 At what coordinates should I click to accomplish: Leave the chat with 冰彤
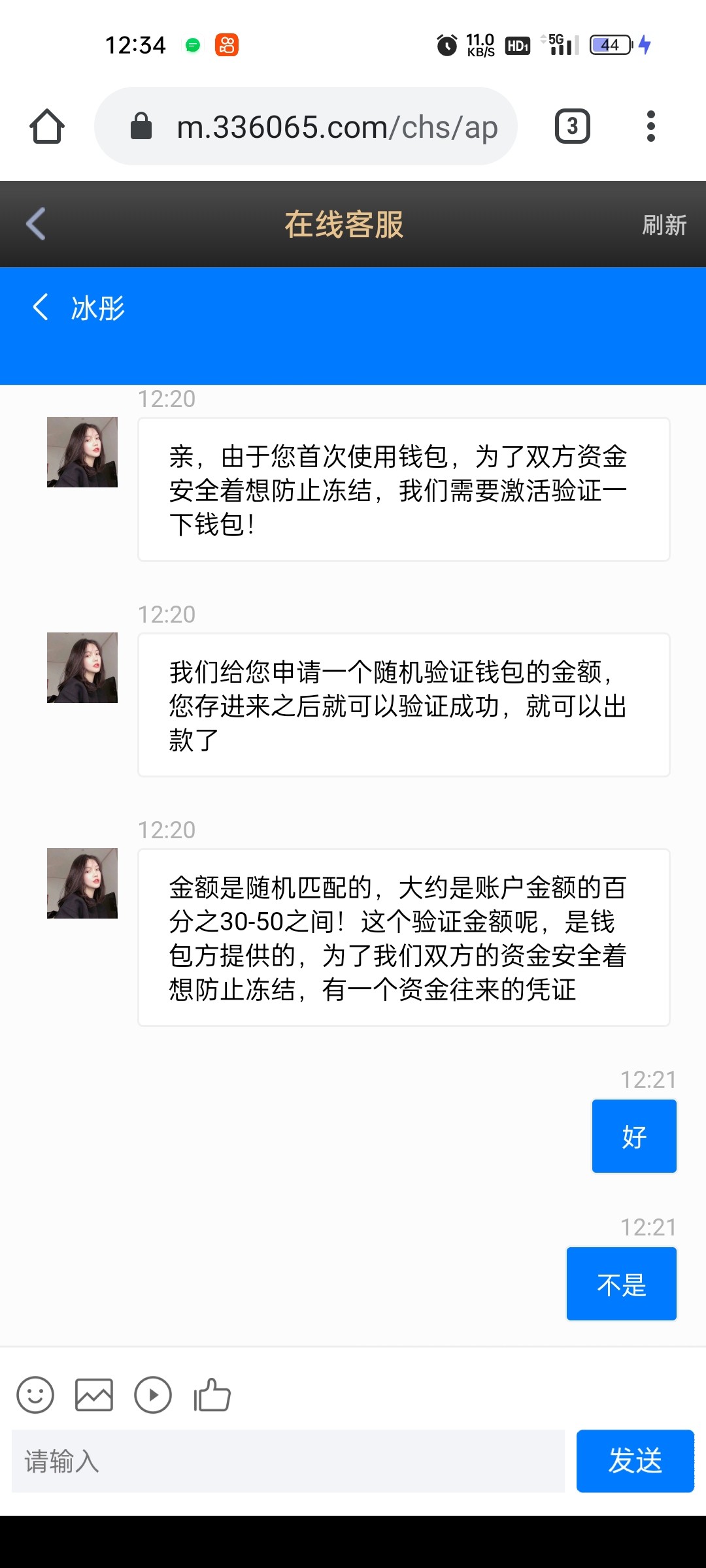coord(41,307)
